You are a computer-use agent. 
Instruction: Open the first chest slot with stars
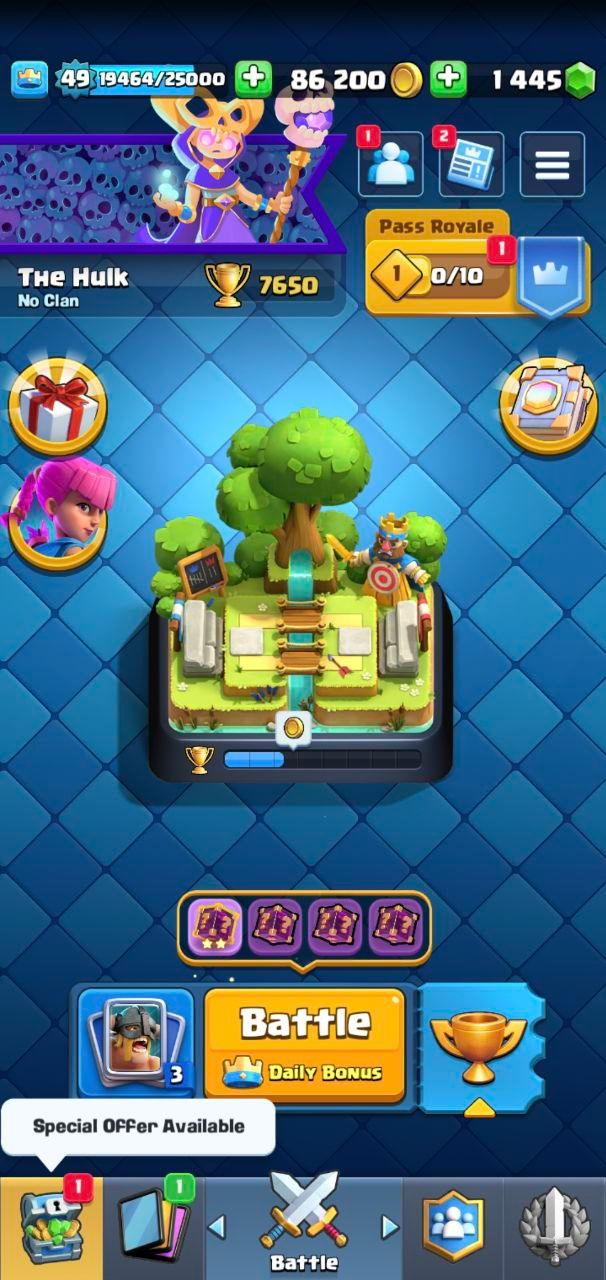(x=216, y=927)
